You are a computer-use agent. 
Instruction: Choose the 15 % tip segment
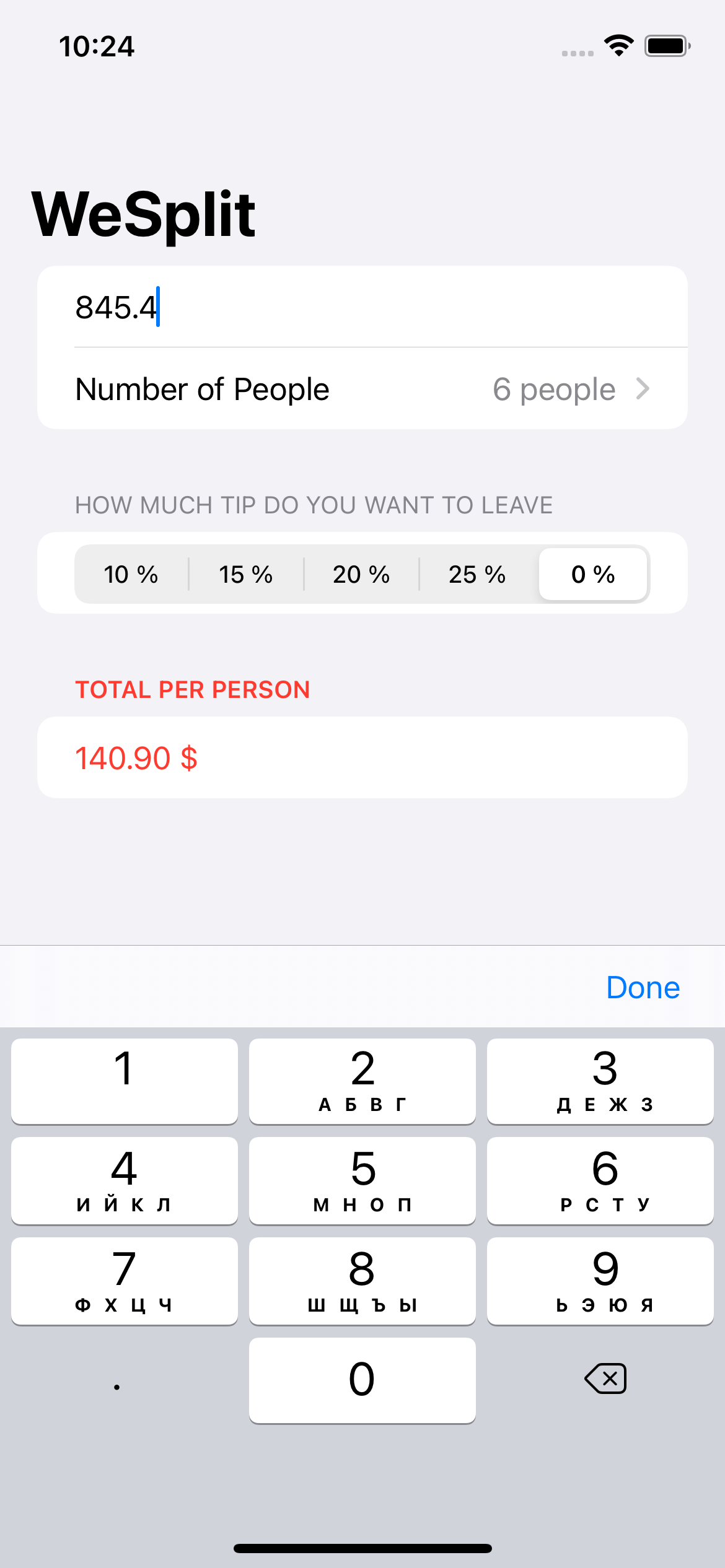246,574
